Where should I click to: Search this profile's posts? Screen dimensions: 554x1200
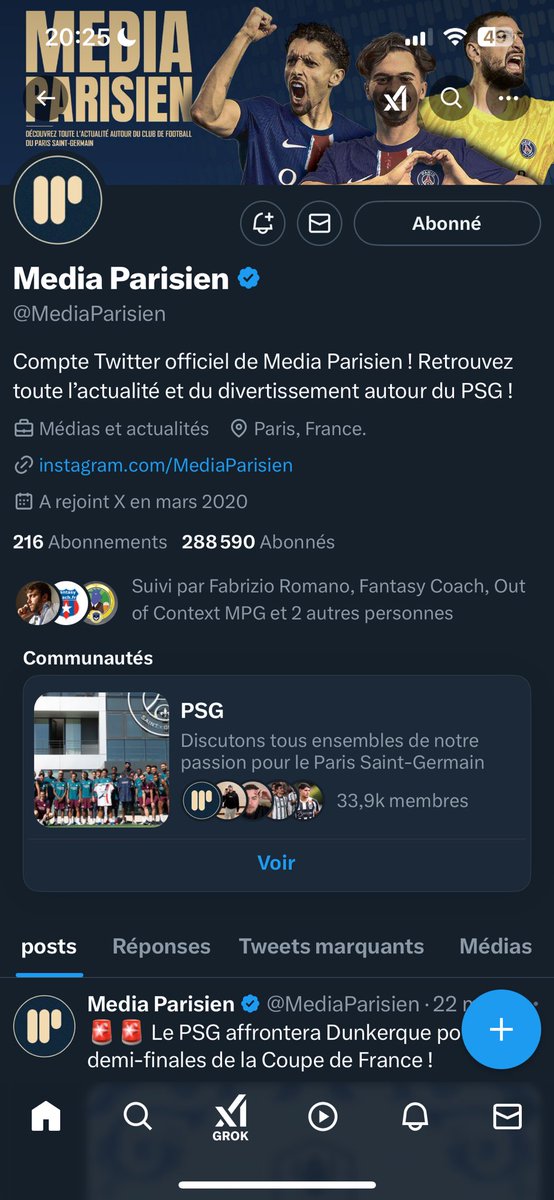[x=452, y=98]
